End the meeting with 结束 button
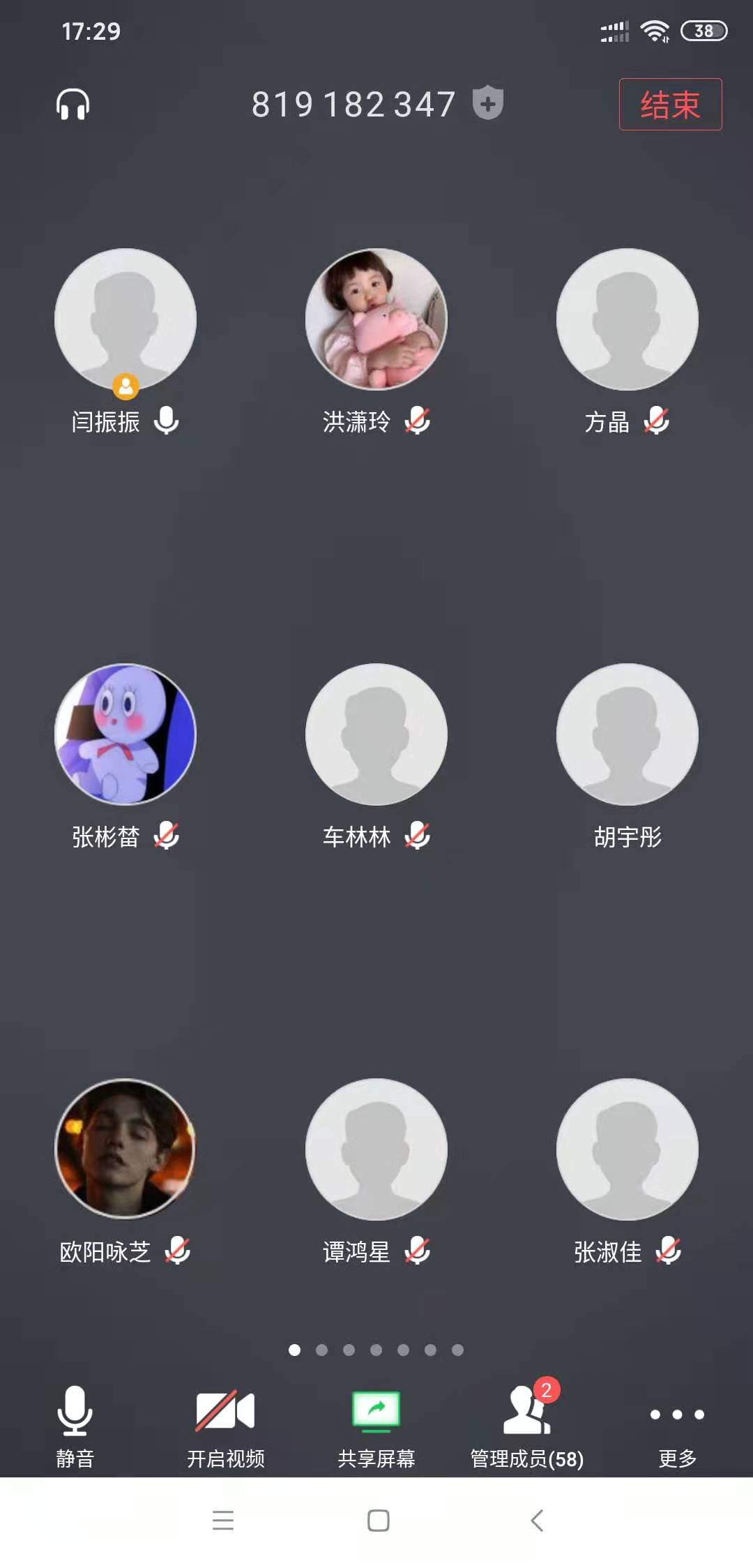The image size is (753, 1568). (670, 105)
